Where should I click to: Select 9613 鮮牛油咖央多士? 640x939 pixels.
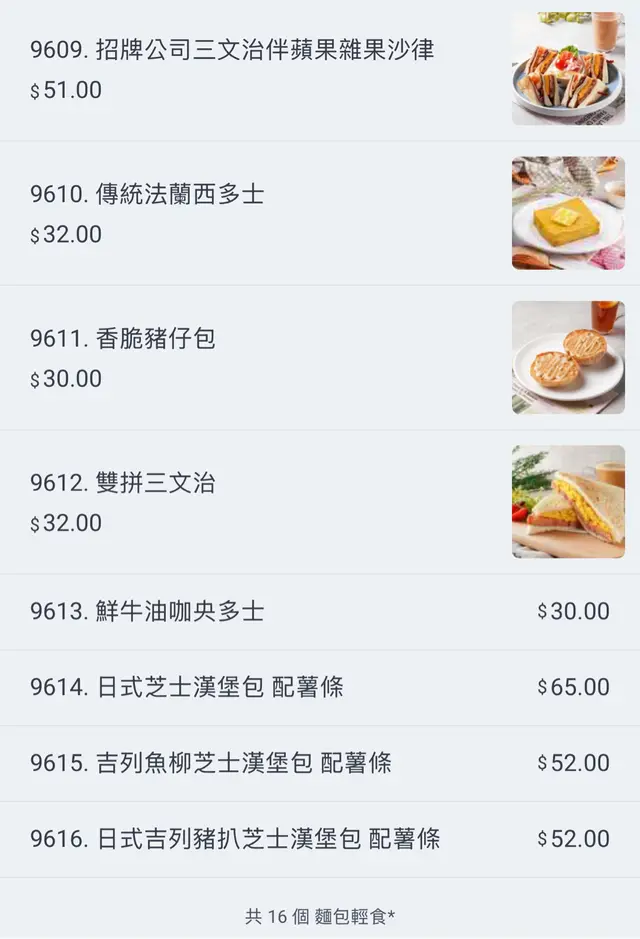pyautogui.click(x=147, y=612)
